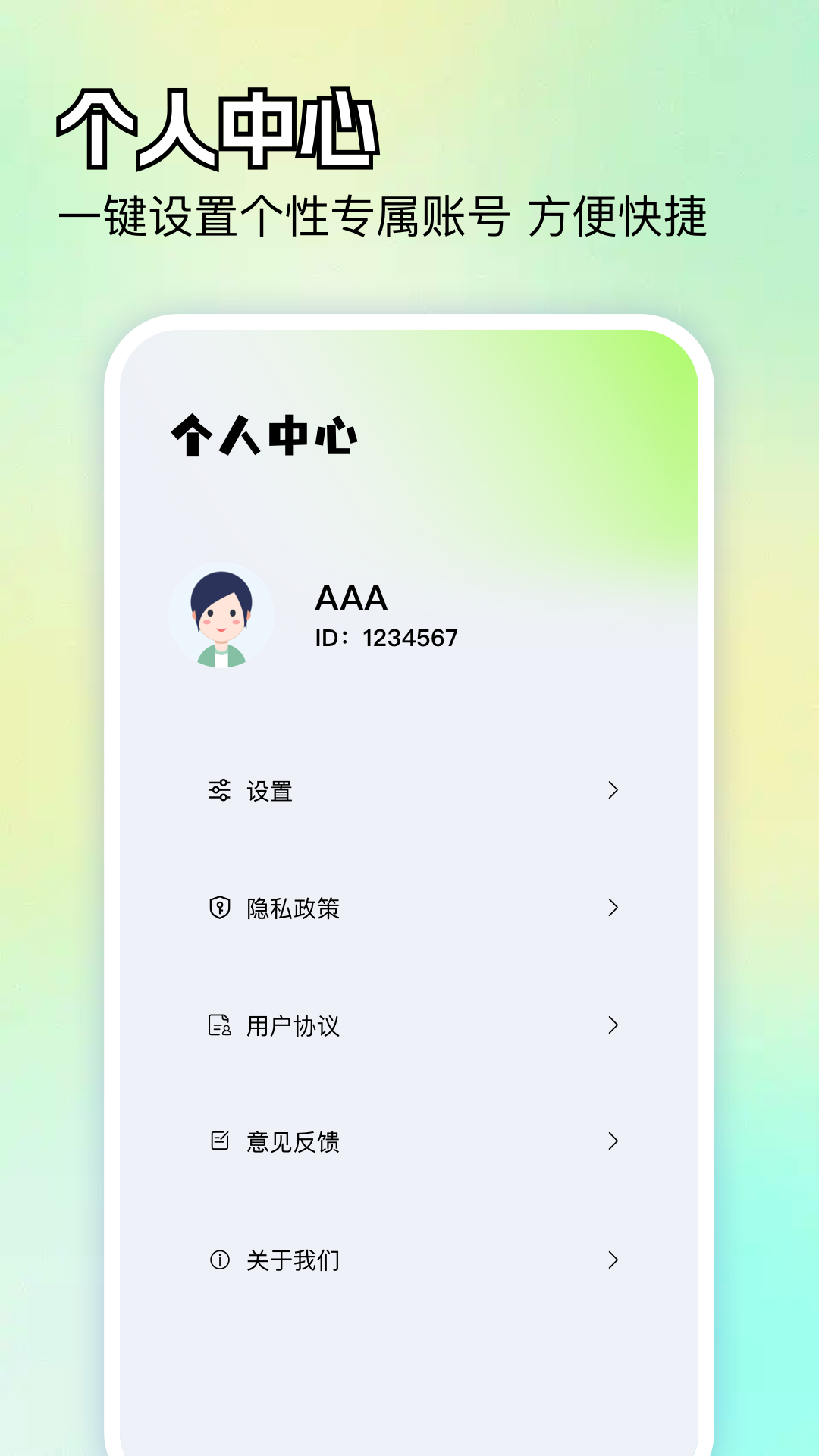Open the profile avatar picture
Screen dimensions: 819x1456
pyautogui.click(x=222, y=614)
